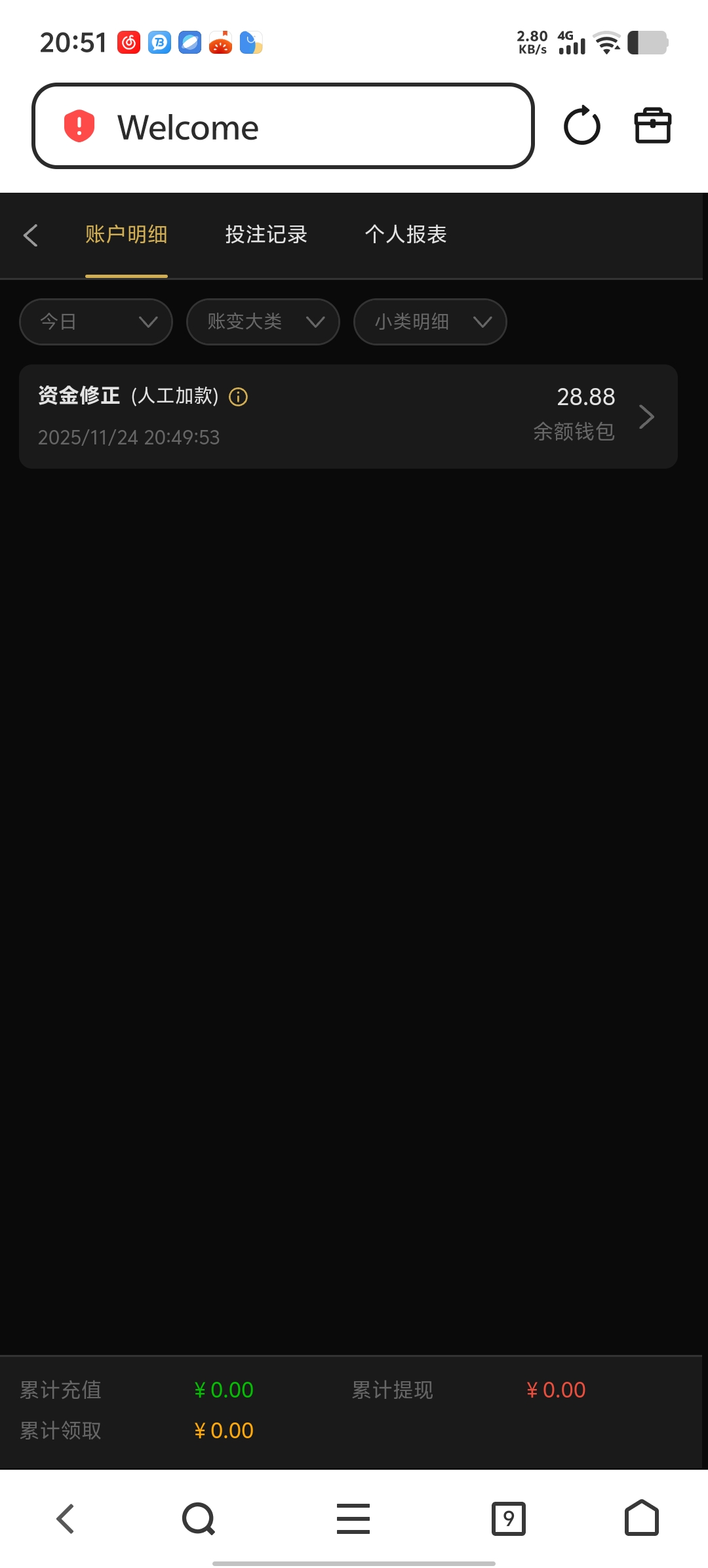Screen dimensions: 708x1568
Task: Go back using the header arrow
Action: [31, 235]
